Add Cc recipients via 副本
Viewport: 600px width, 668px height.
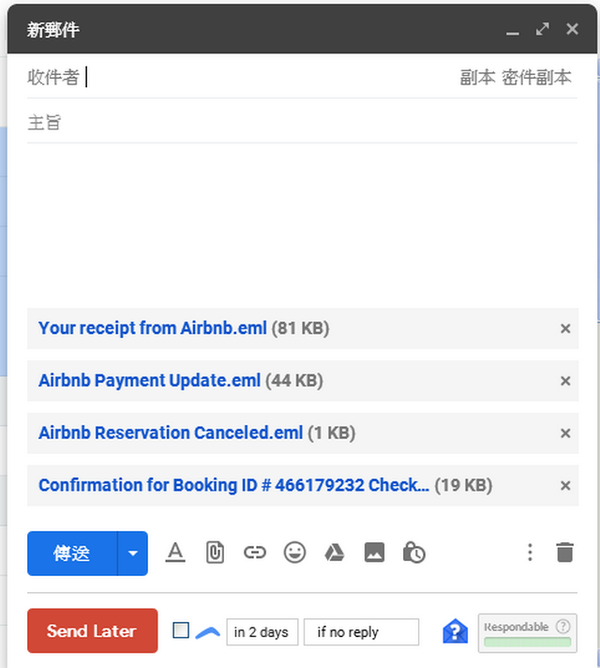click(477, 77)
